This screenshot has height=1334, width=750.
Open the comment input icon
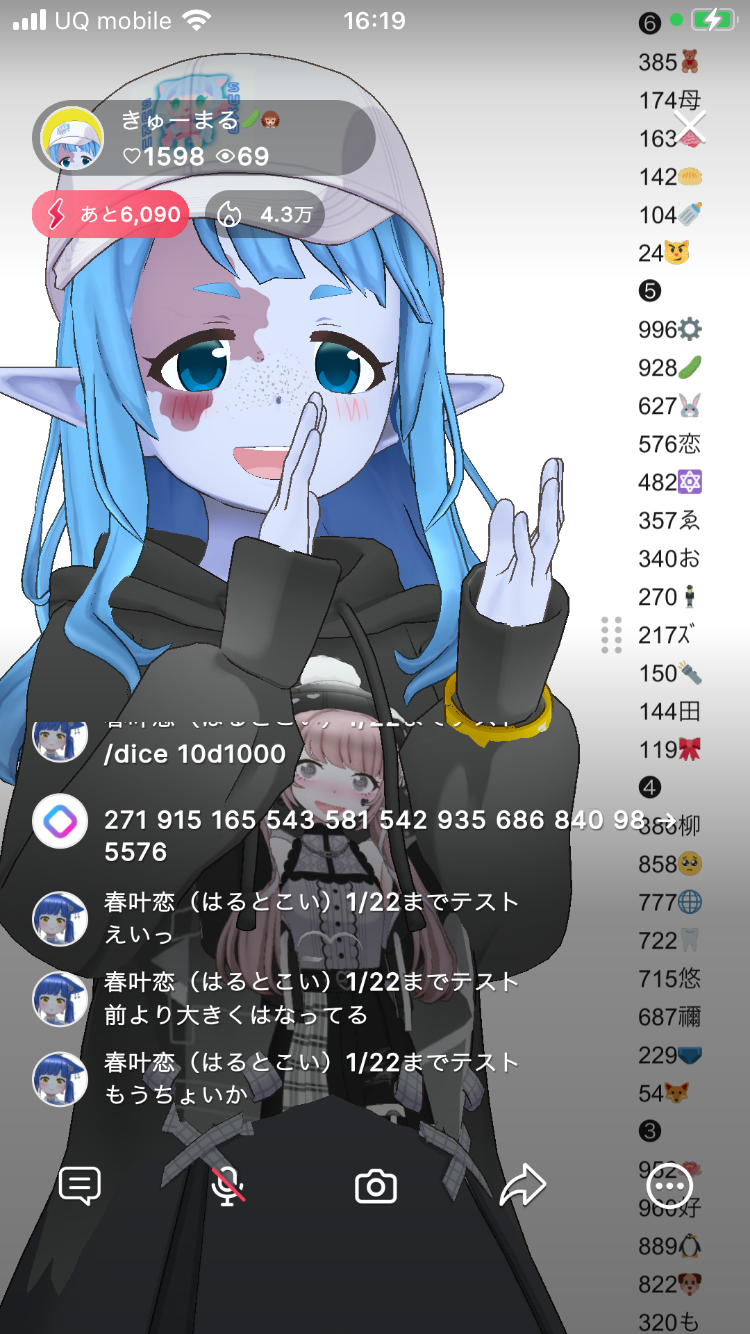click(x=80, y=1186)
